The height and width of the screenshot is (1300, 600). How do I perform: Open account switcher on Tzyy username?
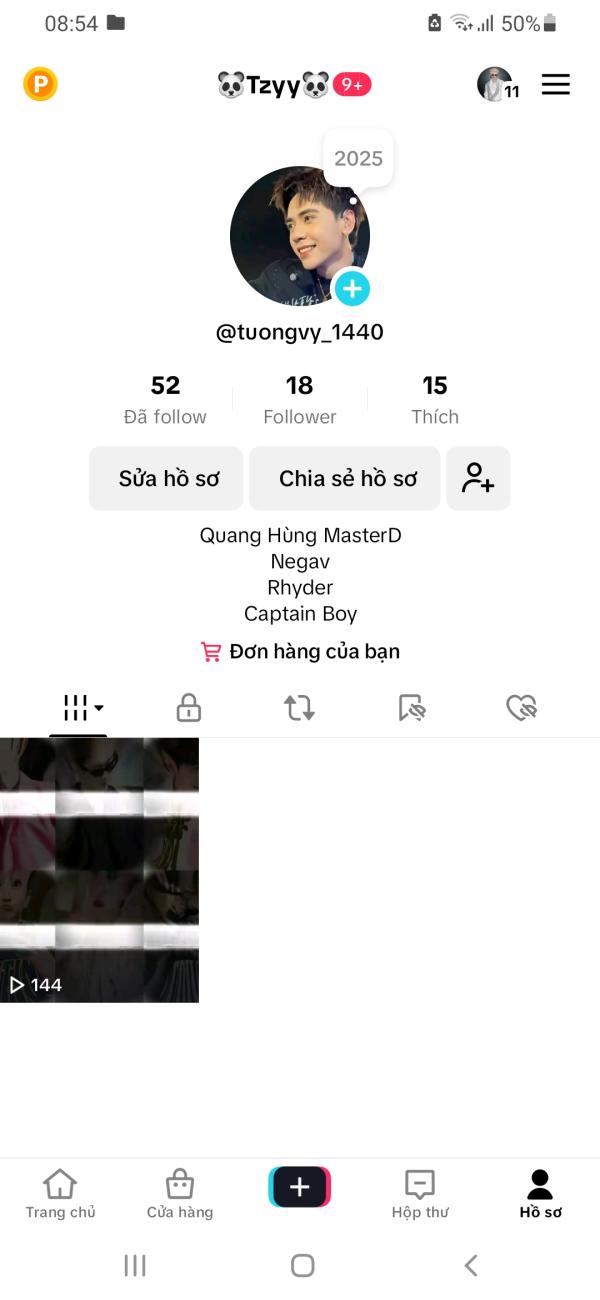[273, 86]
